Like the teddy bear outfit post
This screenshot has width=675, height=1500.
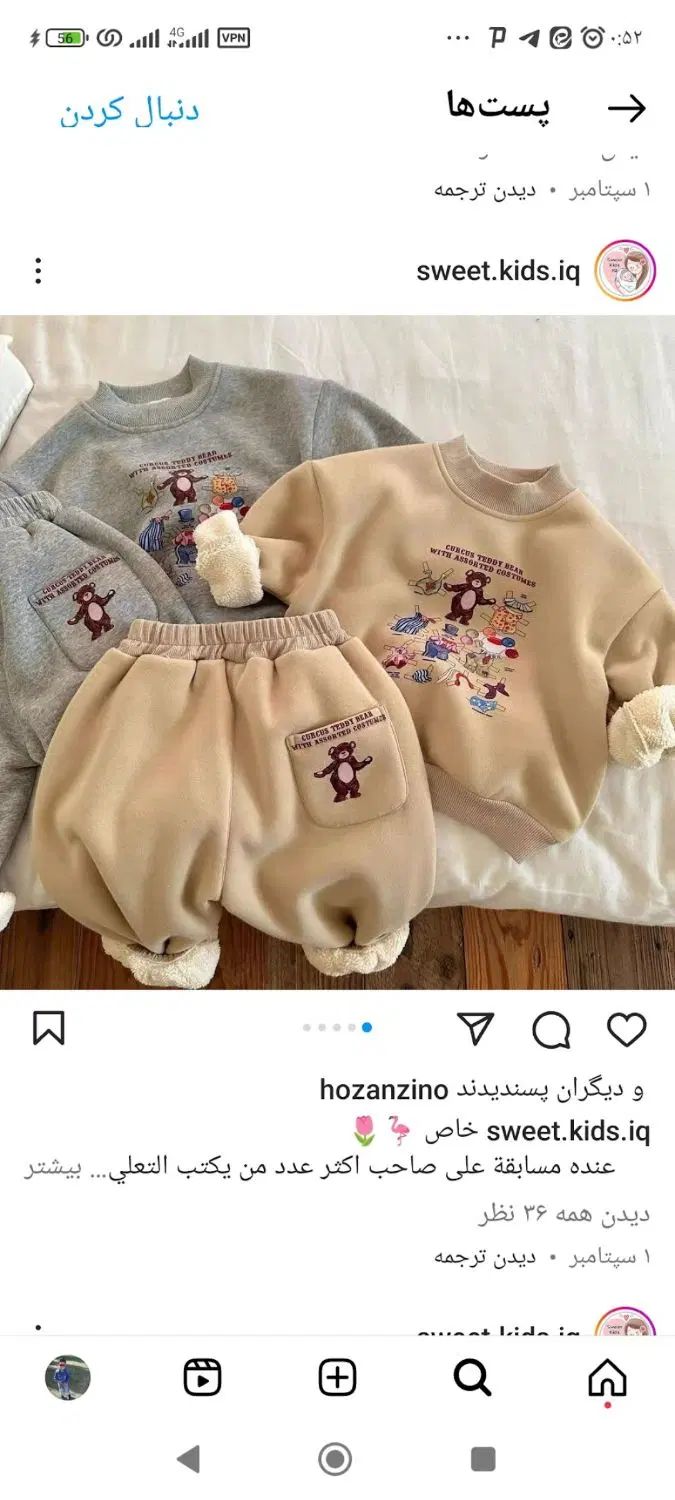coord(627,1029)
